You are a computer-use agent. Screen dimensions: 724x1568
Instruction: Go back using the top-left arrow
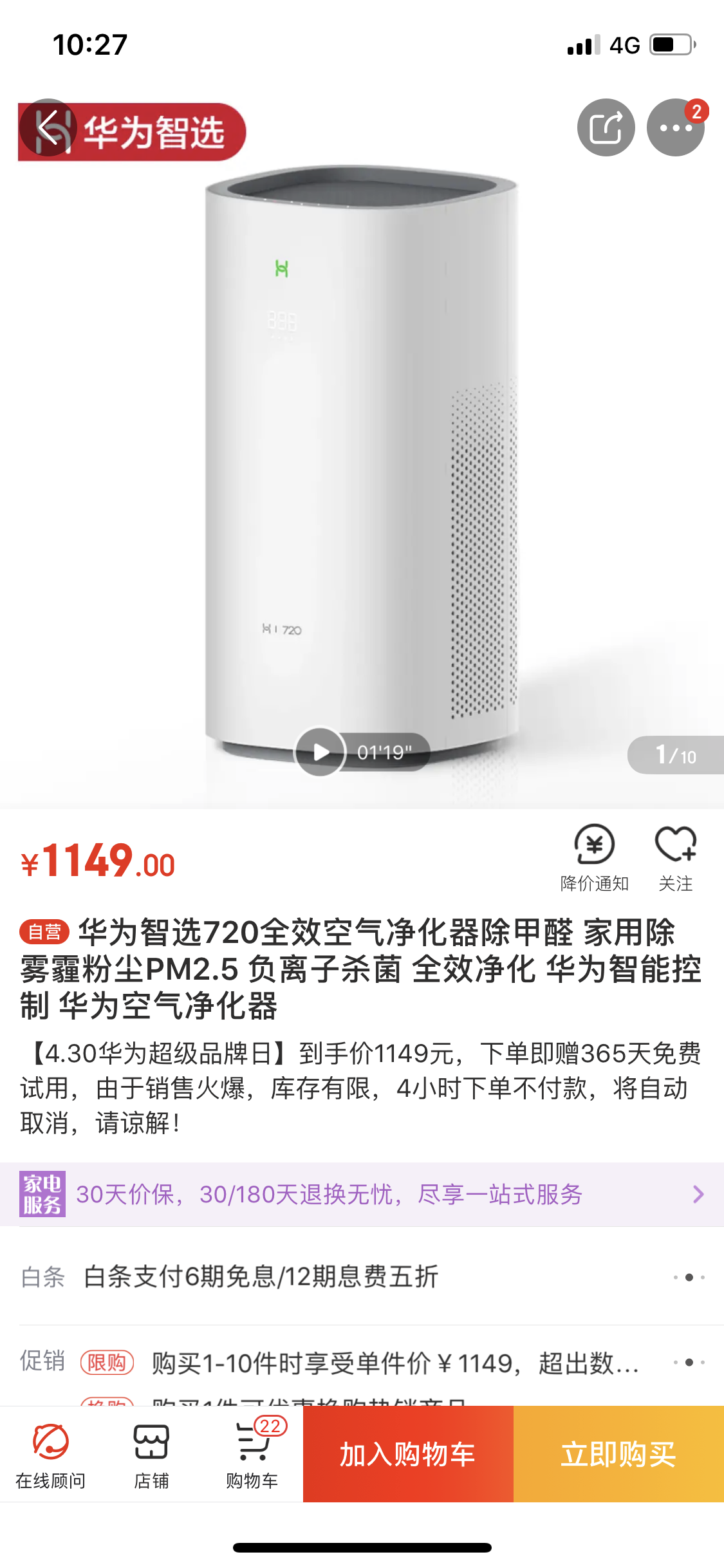pos(48,127)
